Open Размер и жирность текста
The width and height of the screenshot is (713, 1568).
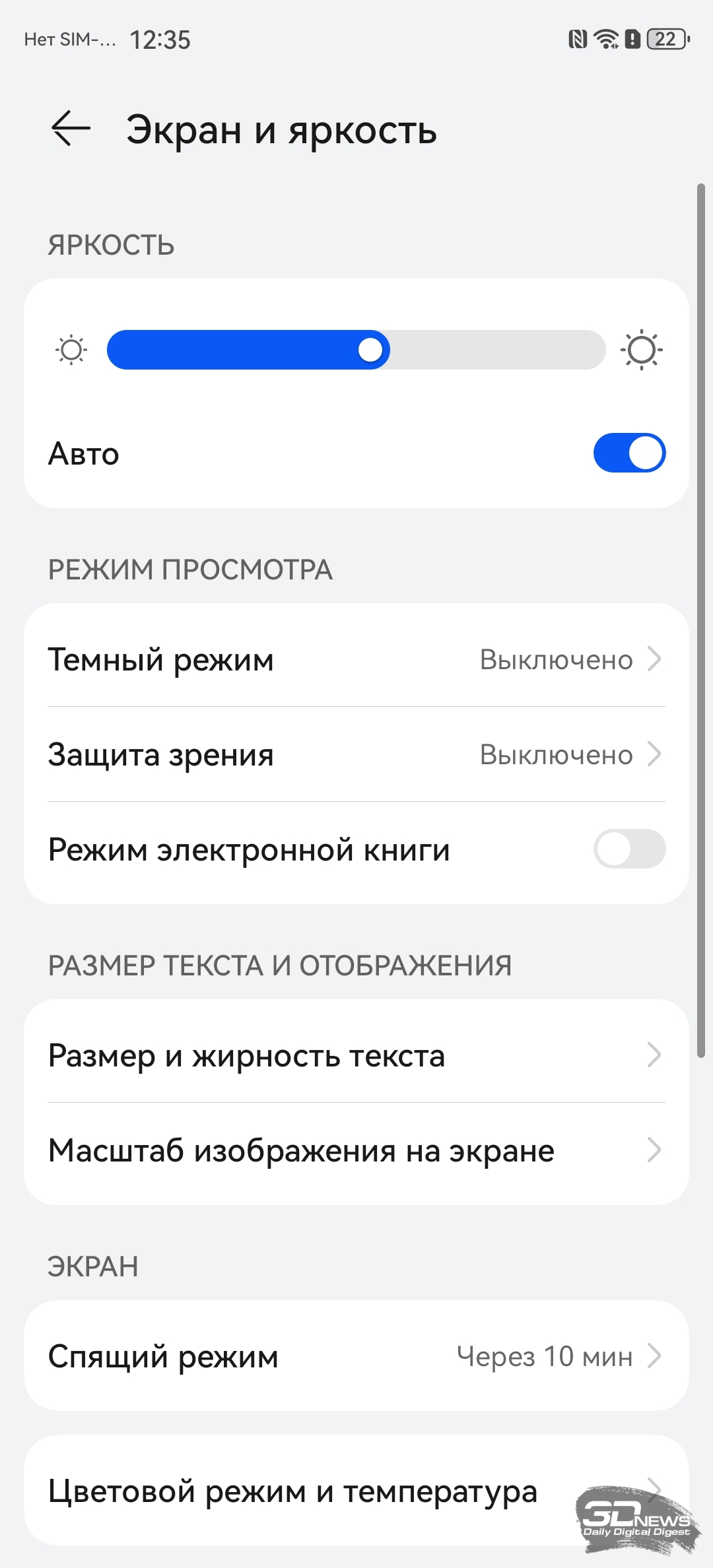(x=356, y=1055)
